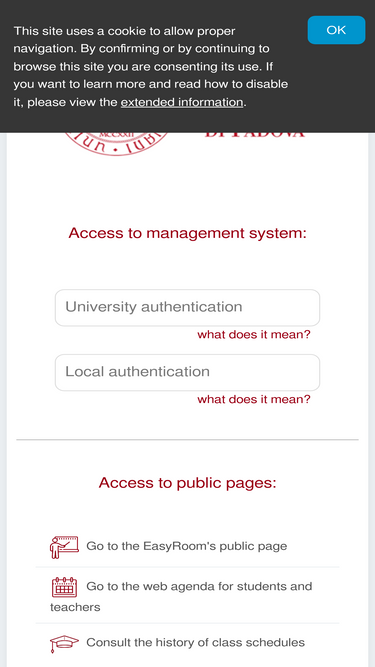Choose Local authentication
The width and height of the screenshot is (375, 667).
click(187, 372)
